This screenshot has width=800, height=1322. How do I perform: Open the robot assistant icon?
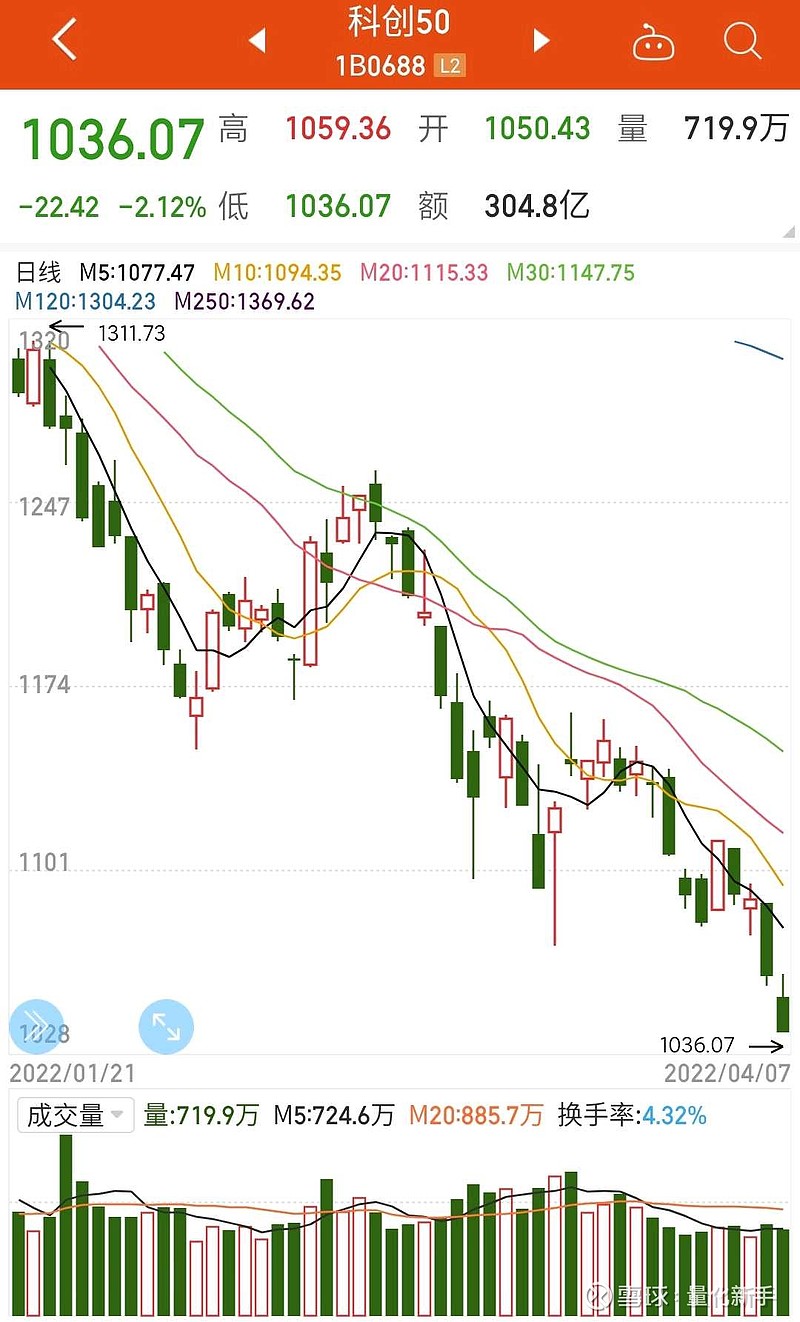[654, 42]
